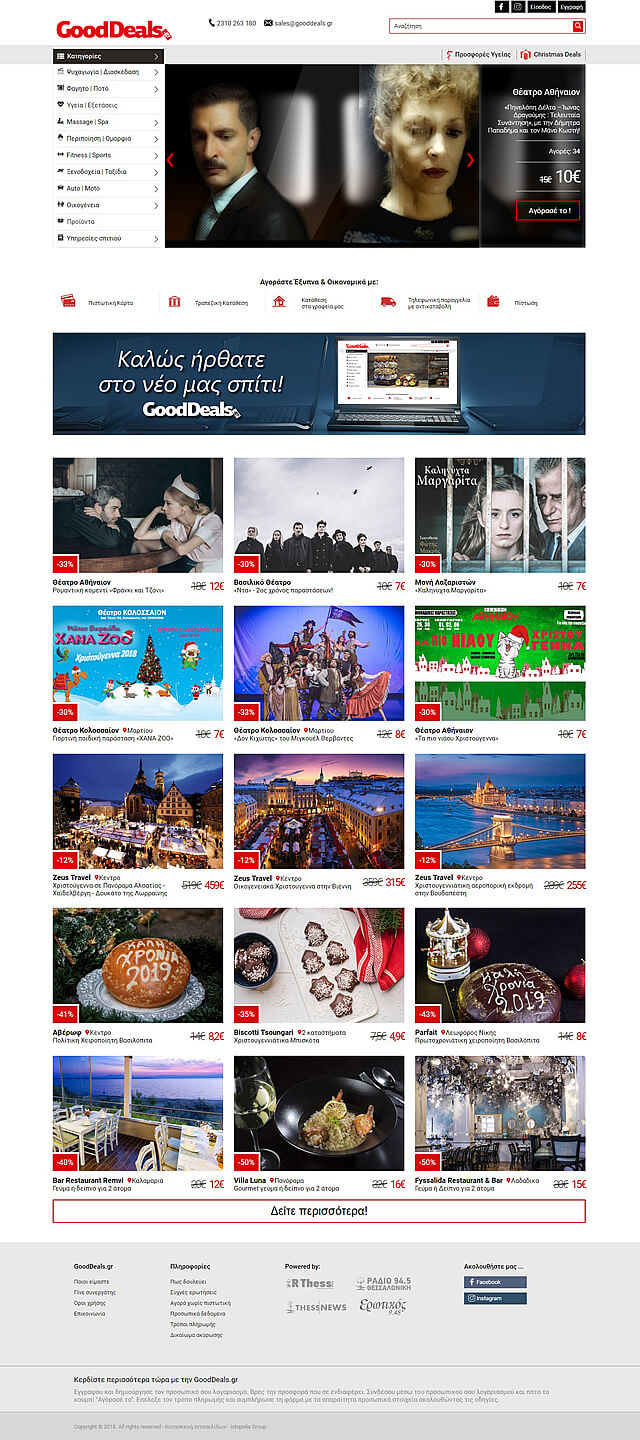Select the Ψυχαγωγία | Διασκέδαση category
This screenshot has height=1440, width=640.
coord(107,72)
